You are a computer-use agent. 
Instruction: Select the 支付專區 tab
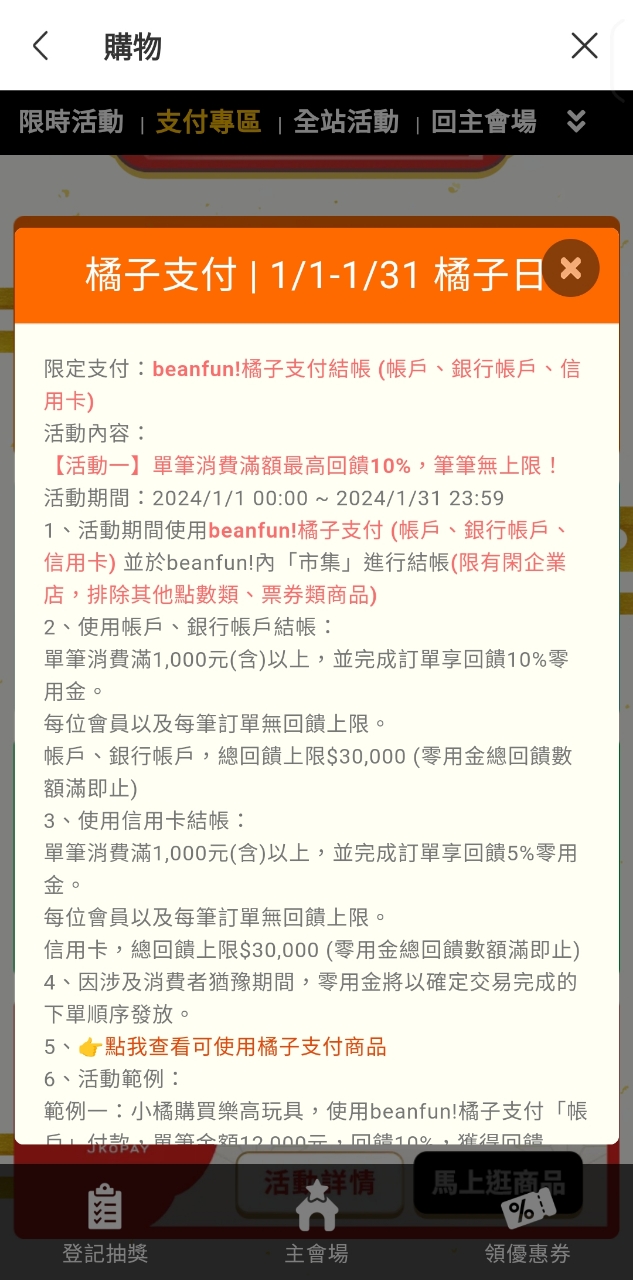pyautogui.click(x=208, y=122)
